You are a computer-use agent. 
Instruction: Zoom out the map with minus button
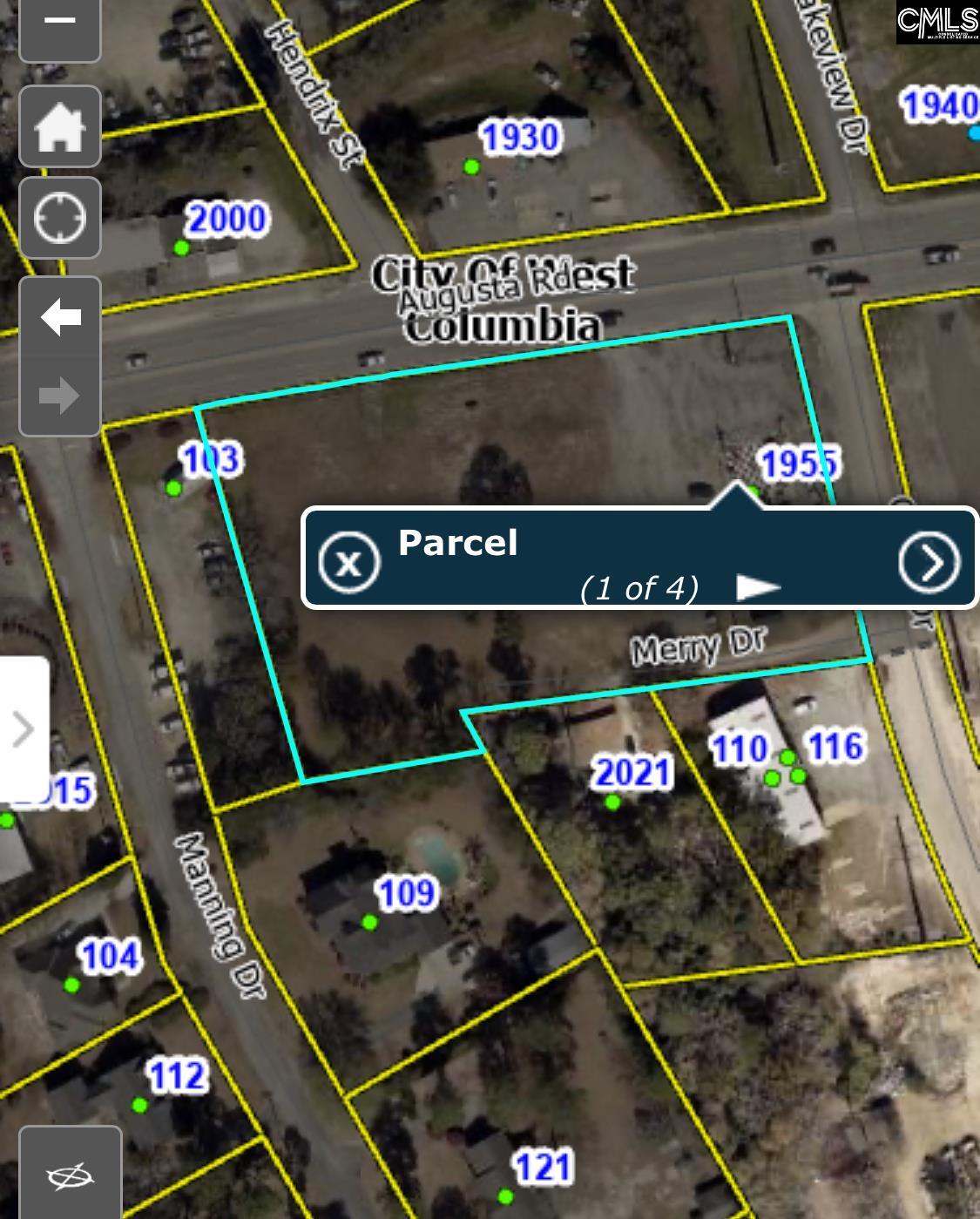coord(59,23)
